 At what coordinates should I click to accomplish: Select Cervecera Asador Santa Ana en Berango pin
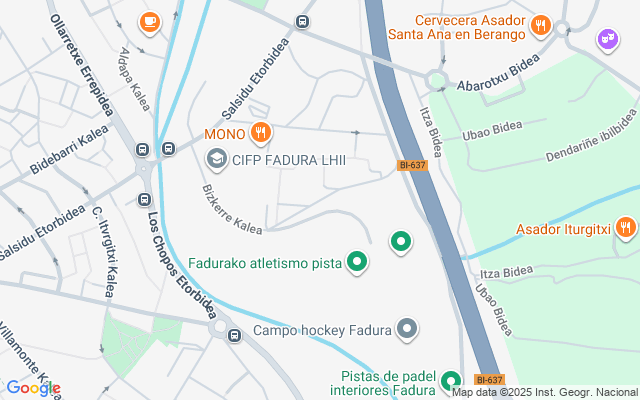click(541, 26)
